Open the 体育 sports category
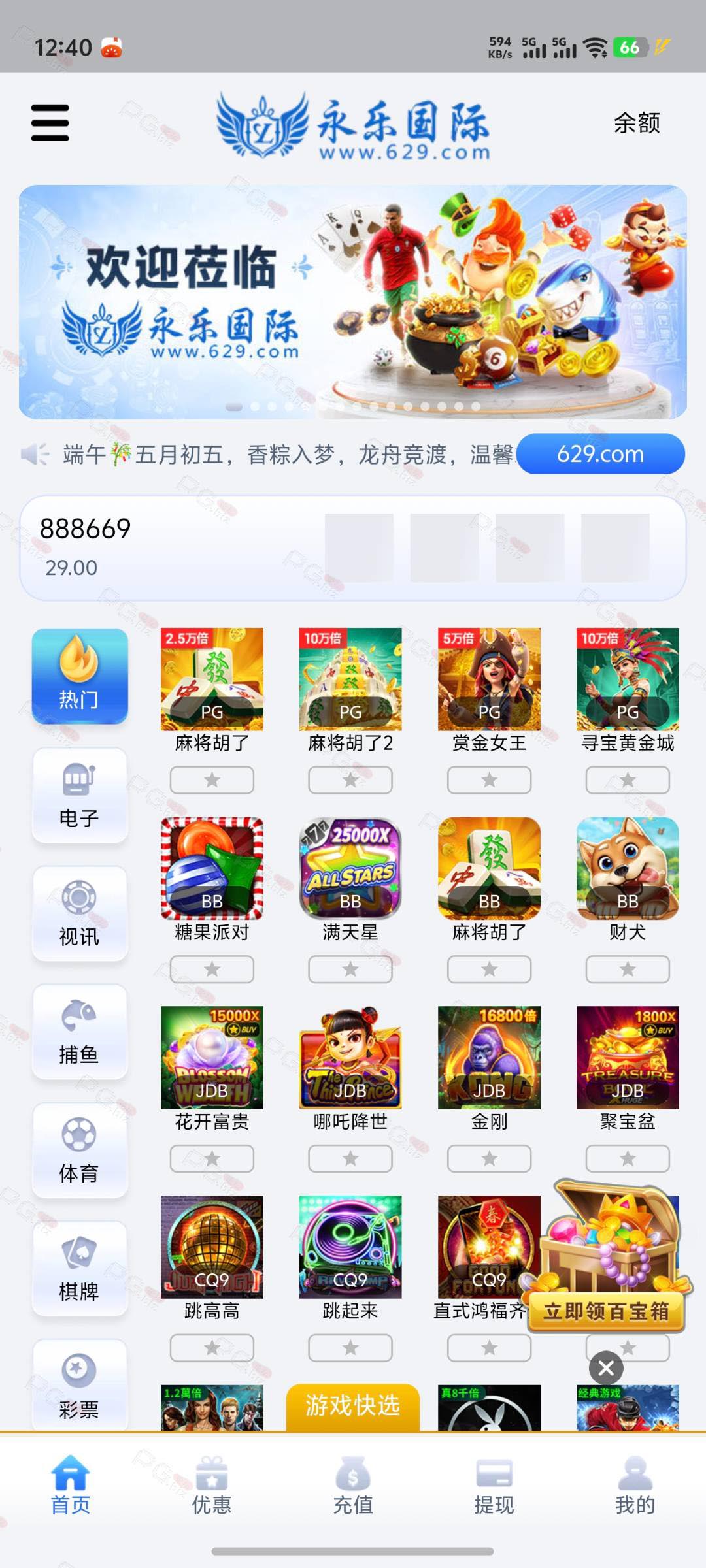 coord(80,1150)
